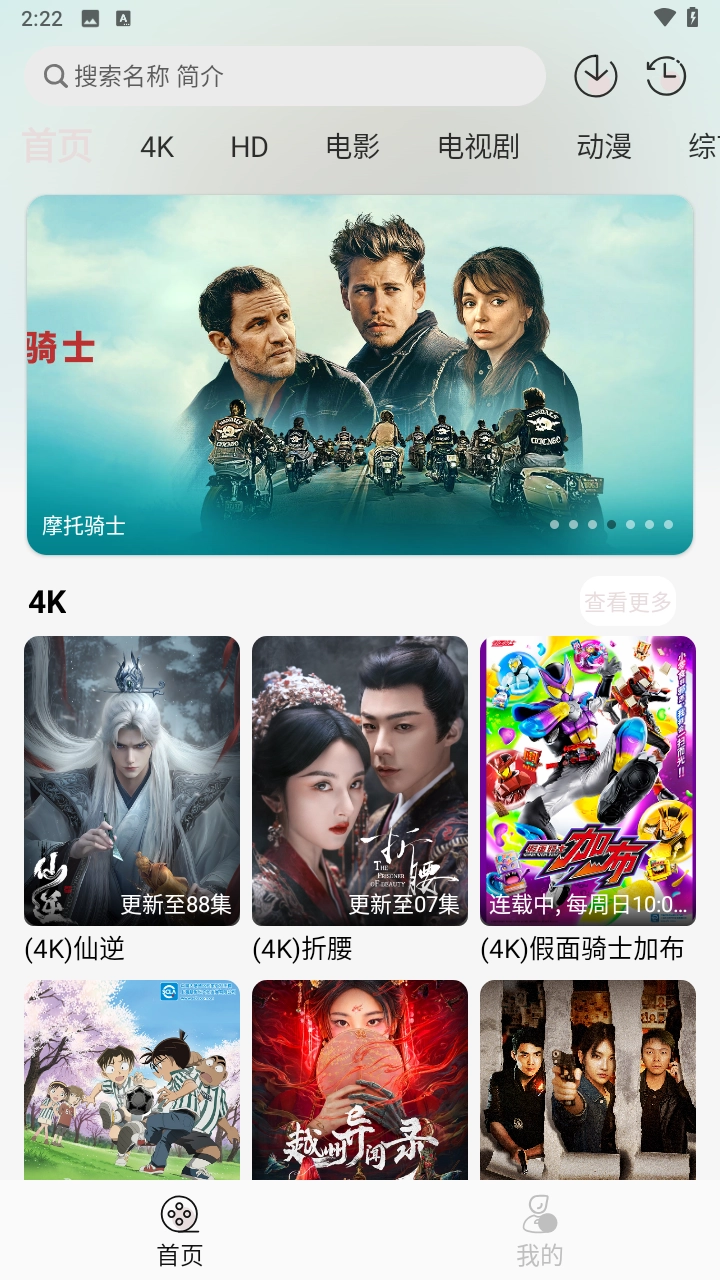The image size is (720, 1280).
Task: Open watch history via the clock icon
Action: [x=666, y=75]
